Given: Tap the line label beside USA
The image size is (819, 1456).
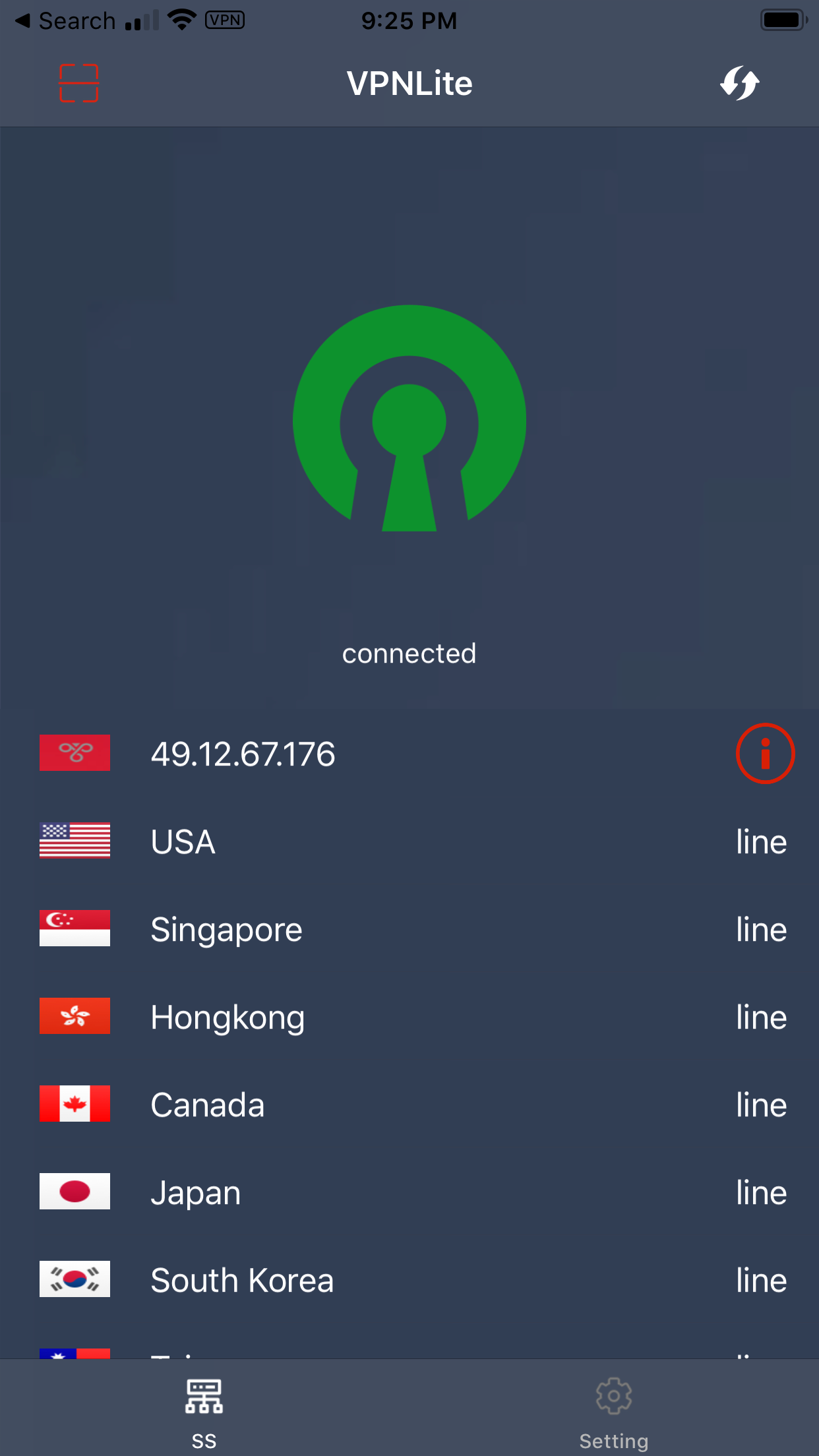Looking at the screenshot, I should point(761,841).
